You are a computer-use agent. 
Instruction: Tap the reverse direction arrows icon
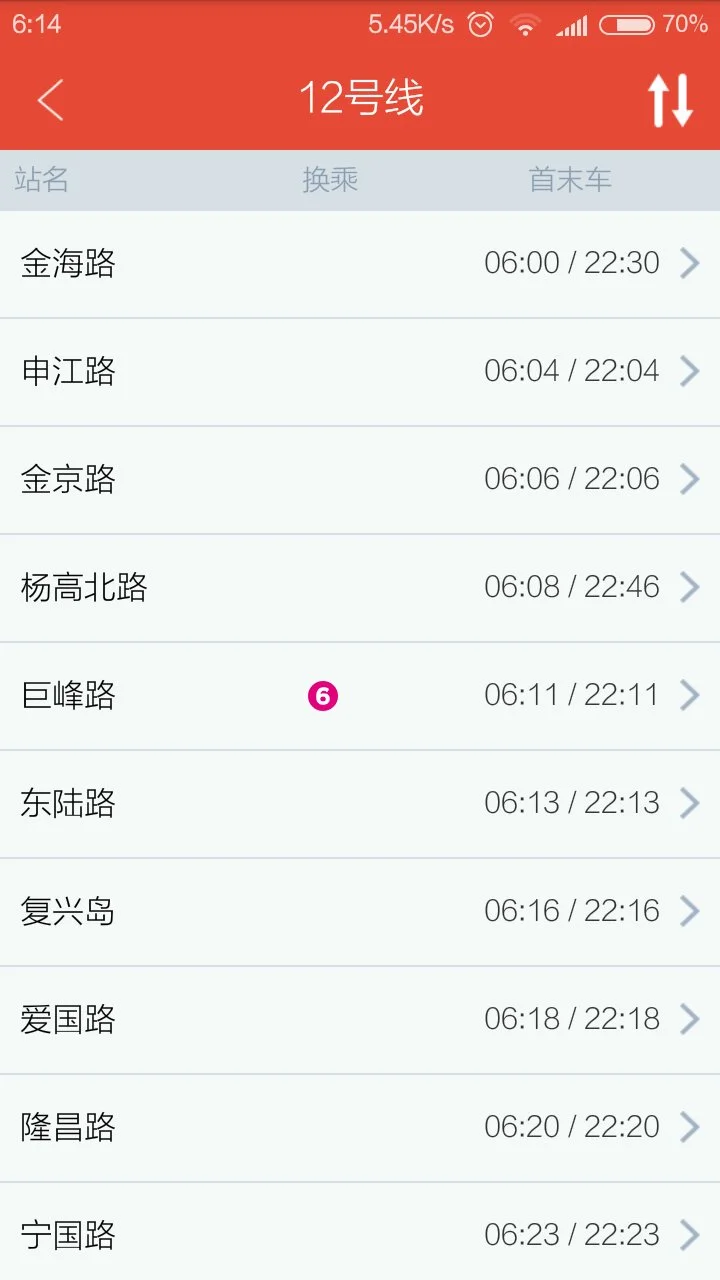[671, 97]
